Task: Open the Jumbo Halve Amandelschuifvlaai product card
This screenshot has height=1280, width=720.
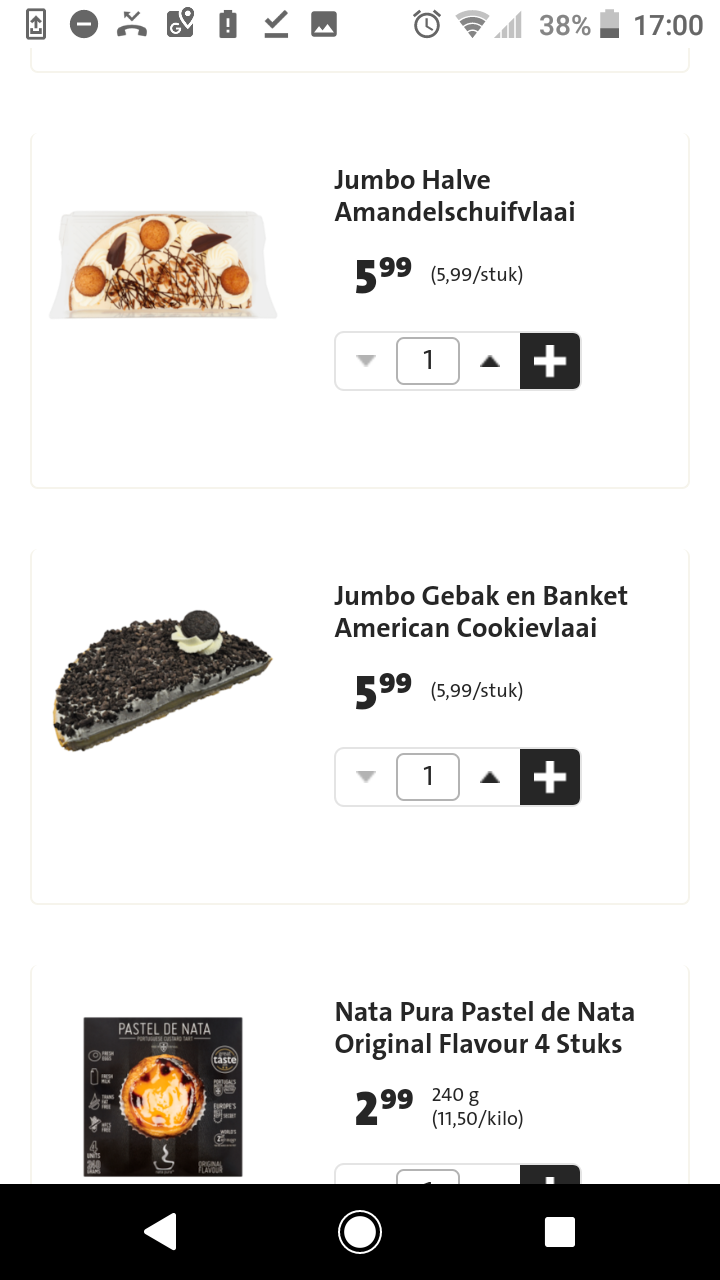Action: click(360, 310)
